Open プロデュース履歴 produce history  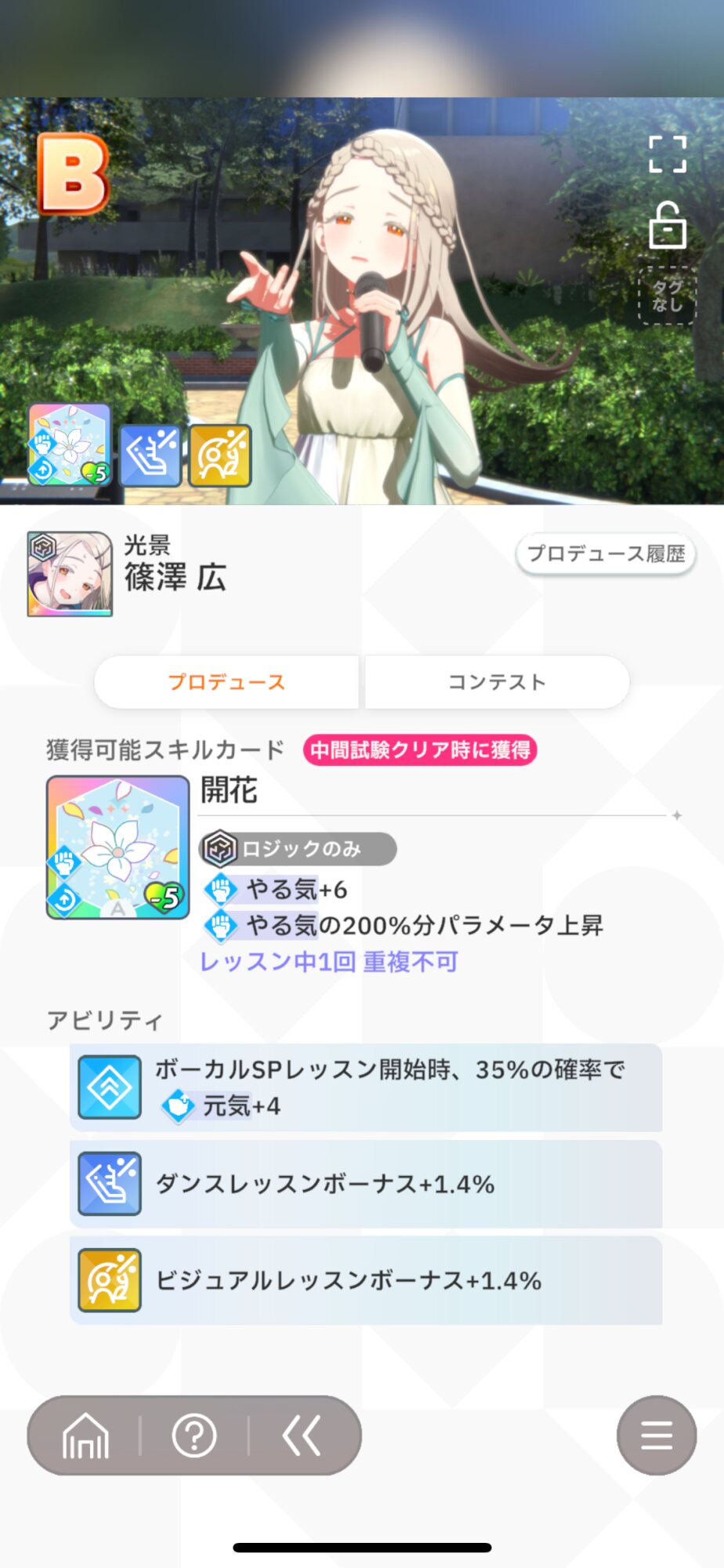tap(606, 554)
